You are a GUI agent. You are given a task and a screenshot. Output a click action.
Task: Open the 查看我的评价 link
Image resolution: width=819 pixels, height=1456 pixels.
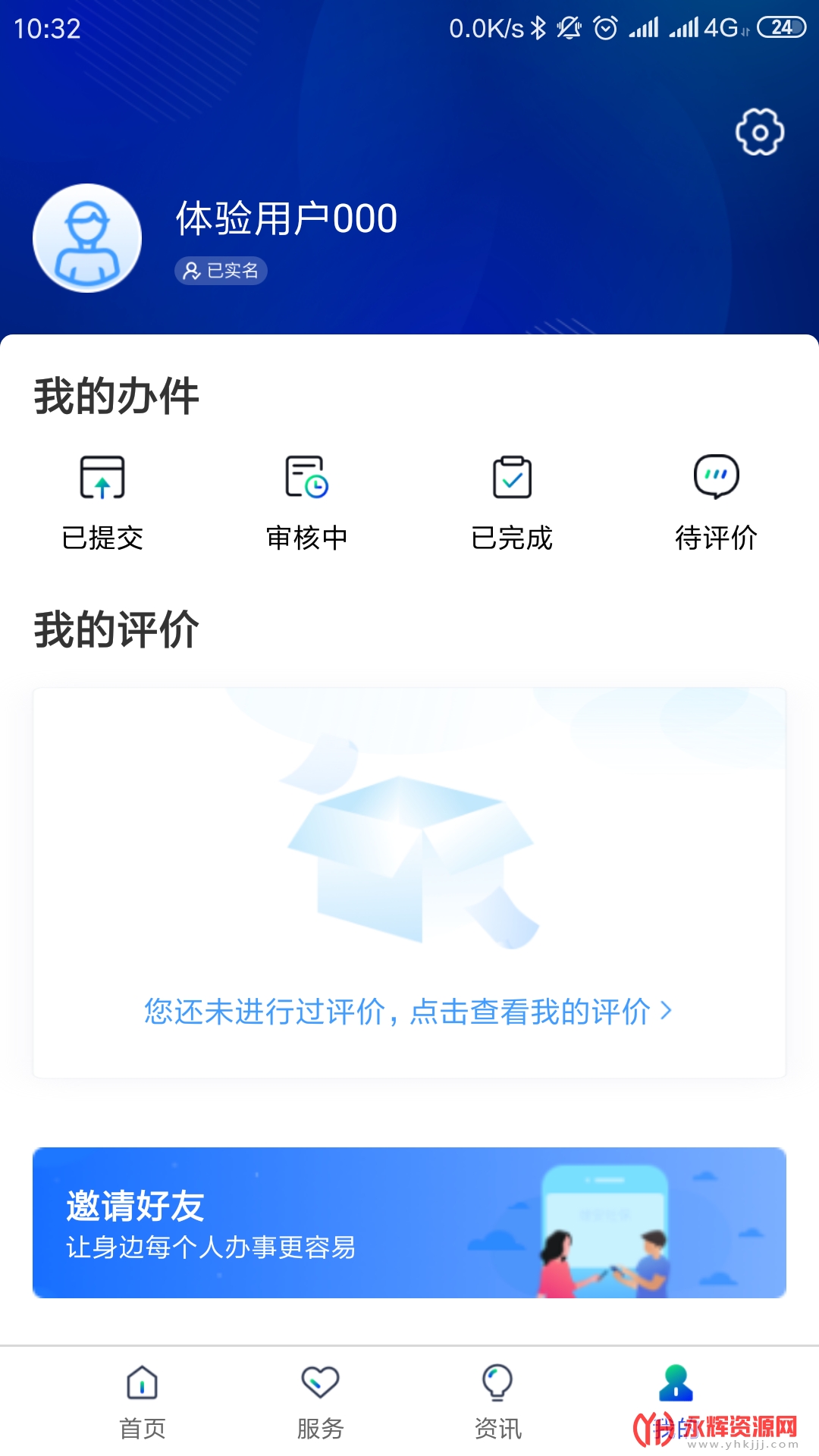click(408, 1012)
